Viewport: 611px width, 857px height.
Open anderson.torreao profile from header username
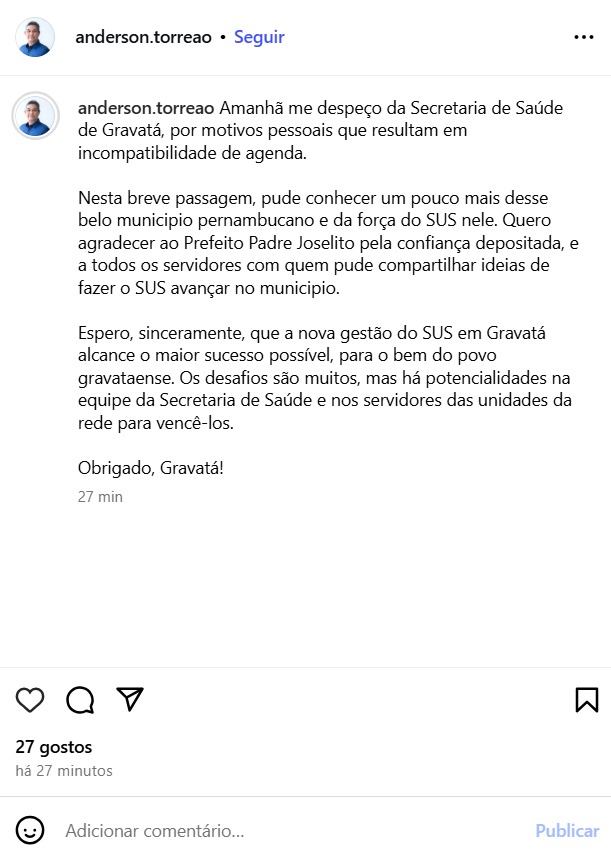tap(143, 37)
